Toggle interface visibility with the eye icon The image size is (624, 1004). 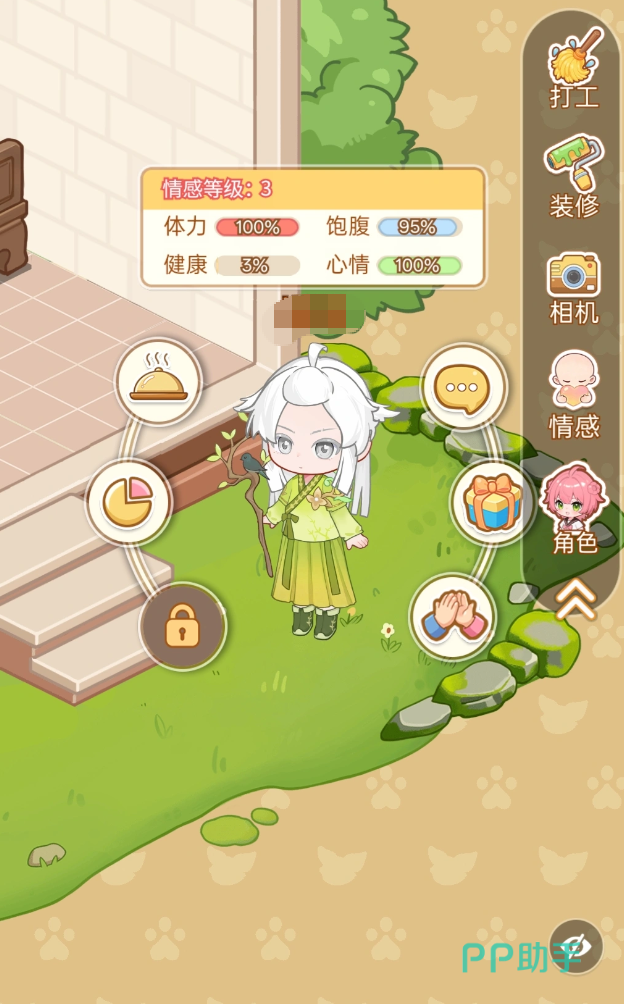coord(576,946)
